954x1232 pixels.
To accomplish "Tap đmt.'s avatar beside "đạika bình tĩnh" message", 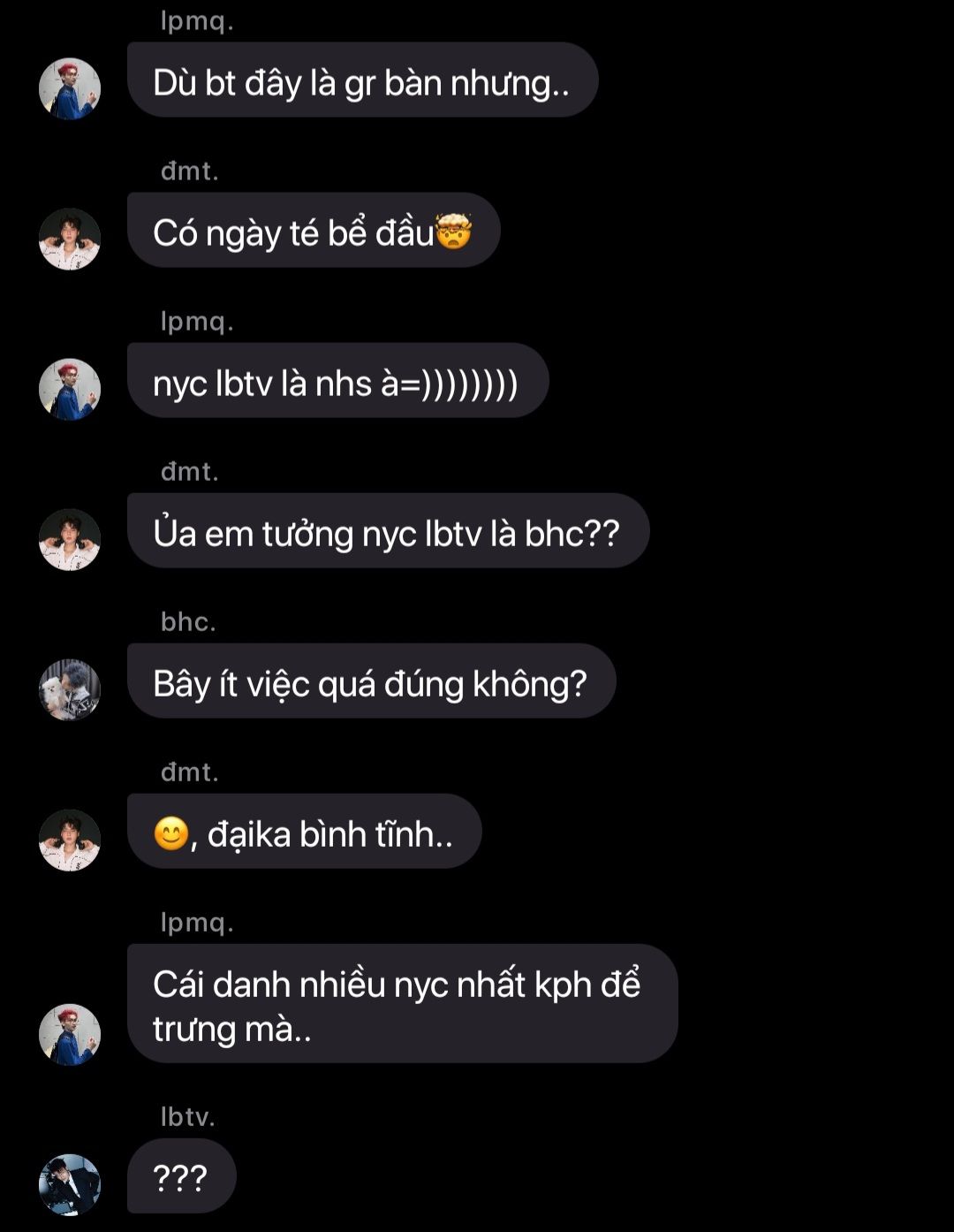I will pyautogui.click(x=70, y=840).
